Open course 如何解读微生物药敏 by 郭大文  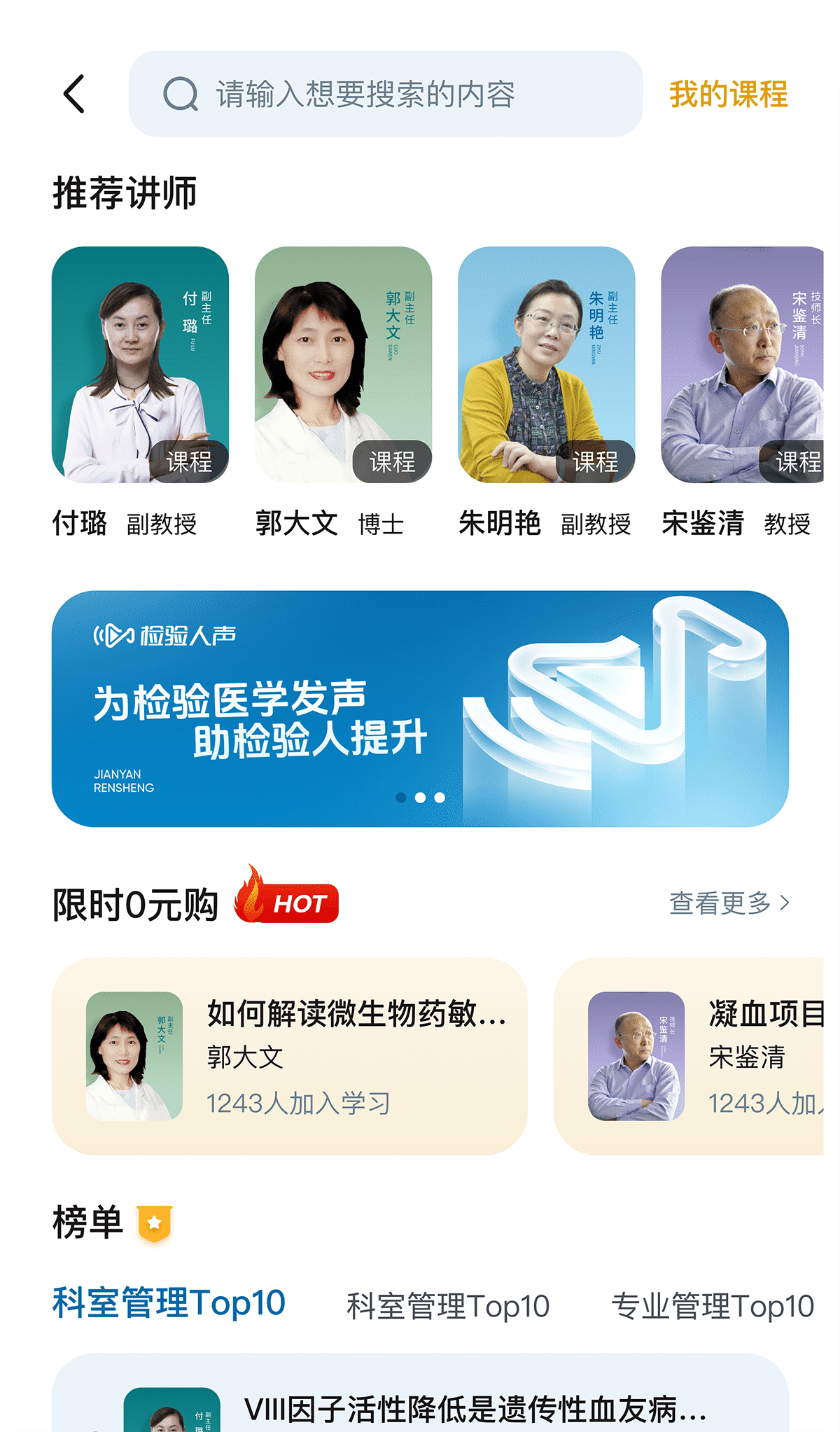point(289,1056)
